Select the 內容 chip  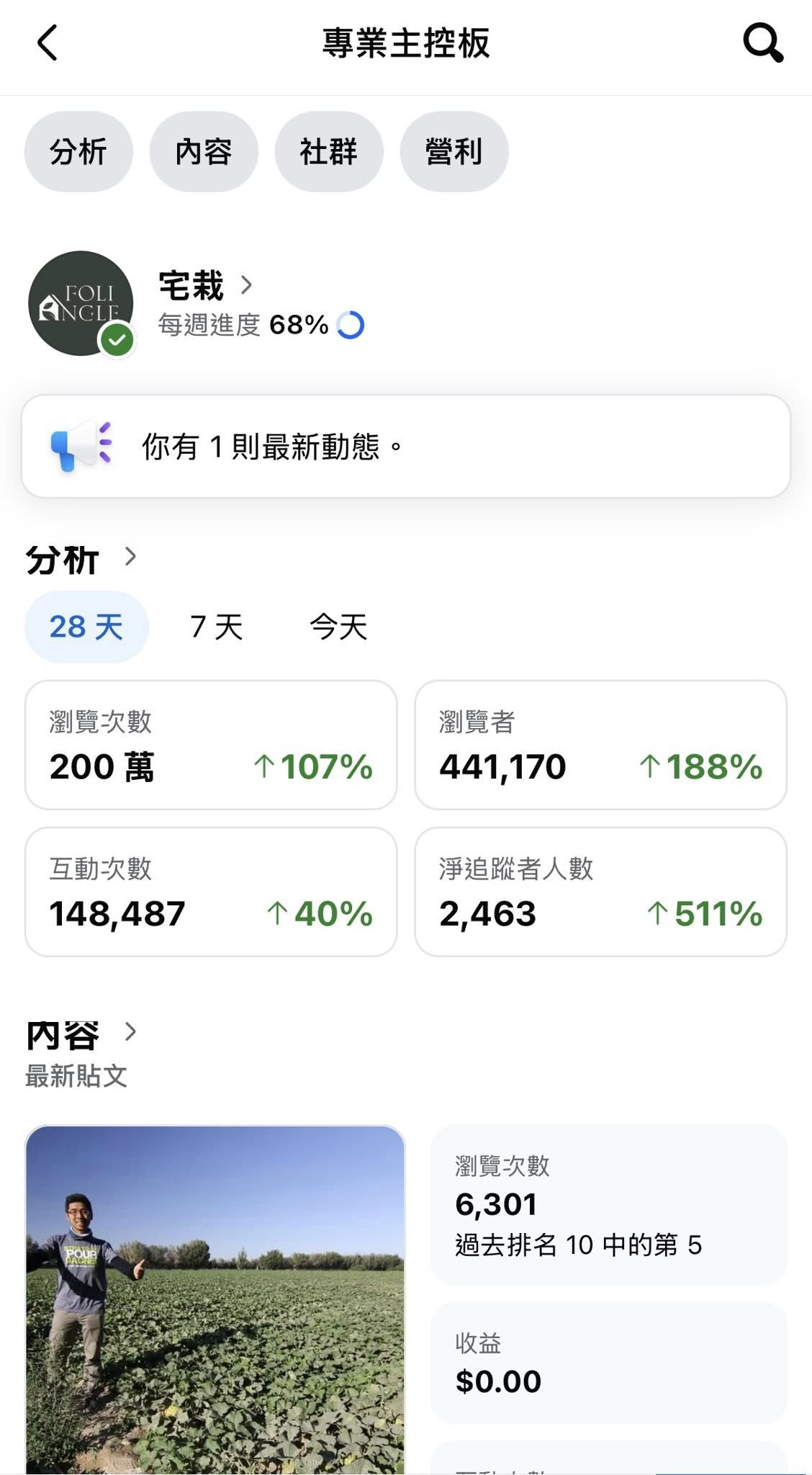click(x=204, y=152)
